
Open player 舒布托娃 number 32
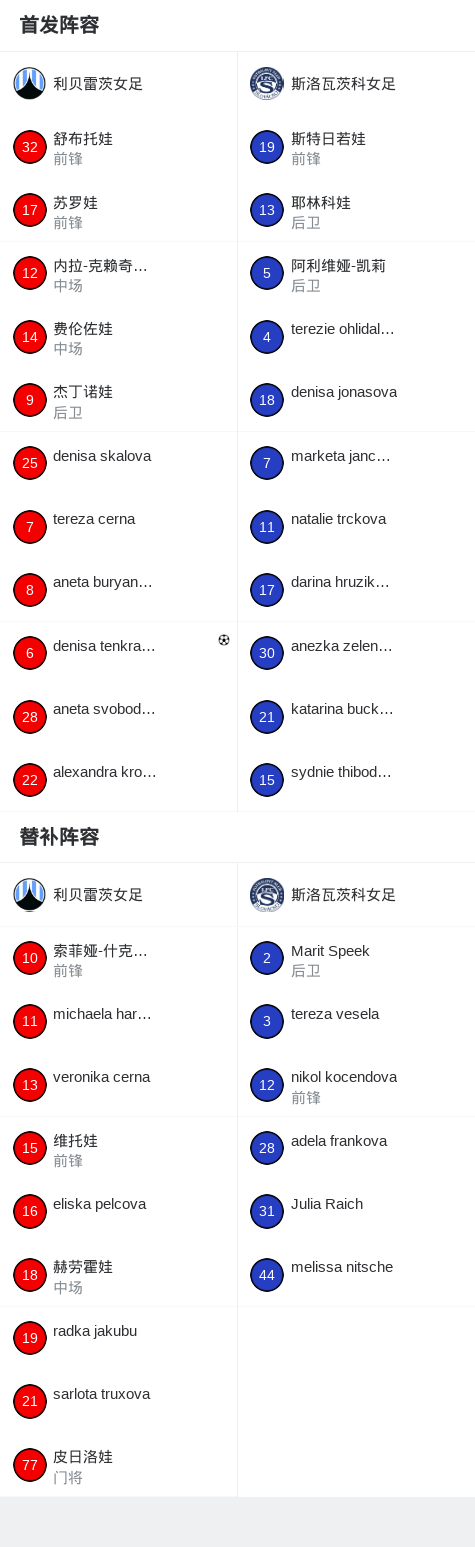tap(118, 147)
